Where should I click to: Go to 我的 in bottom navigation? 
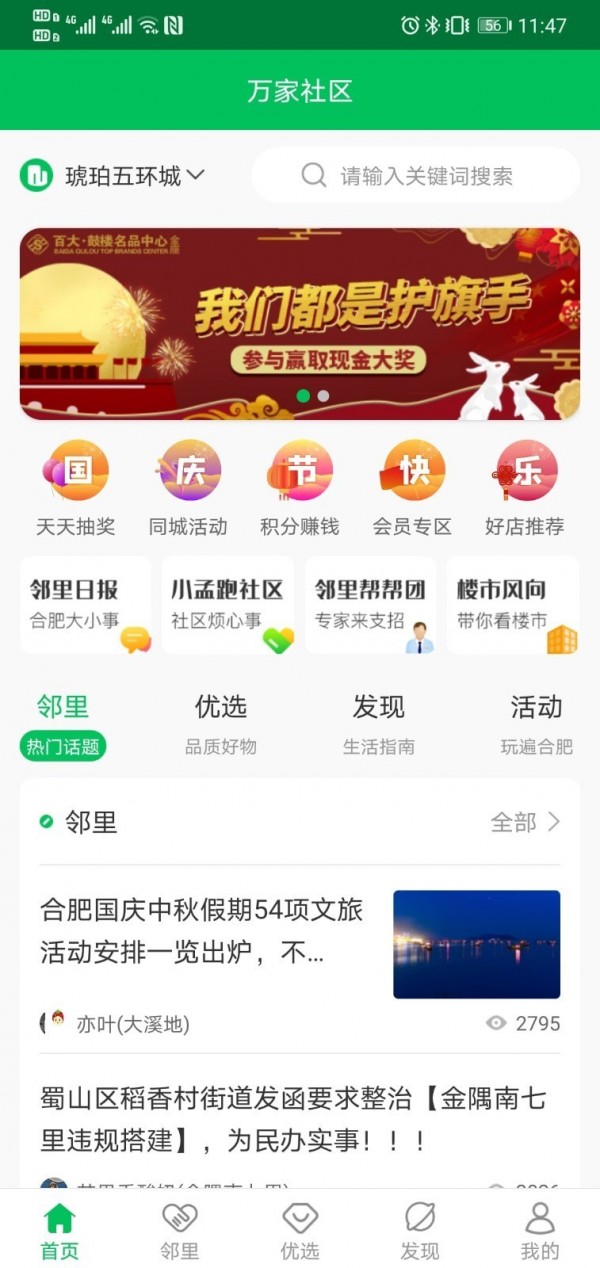(540, 1231)
